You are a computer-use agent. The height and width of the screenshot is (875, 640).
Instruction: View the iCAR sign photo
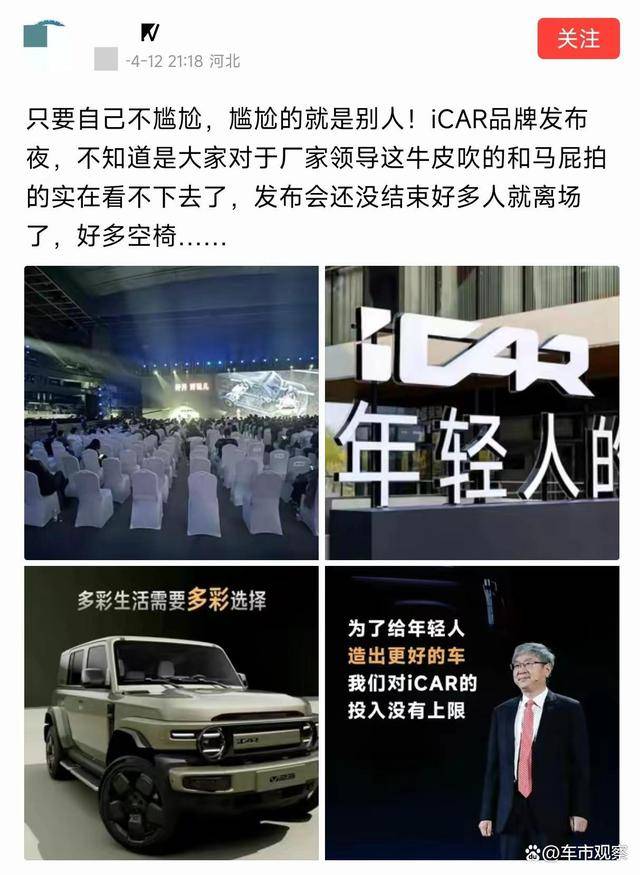[x=471, y=411]
